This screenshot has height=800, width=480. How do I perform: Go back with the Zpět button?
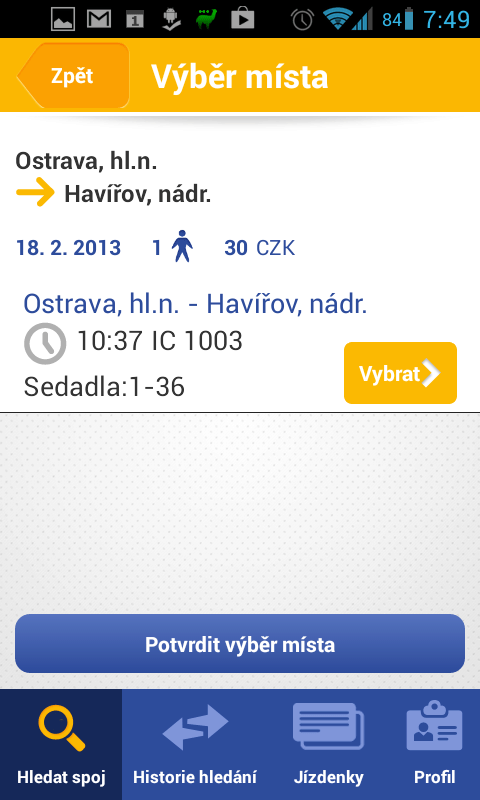73,76
